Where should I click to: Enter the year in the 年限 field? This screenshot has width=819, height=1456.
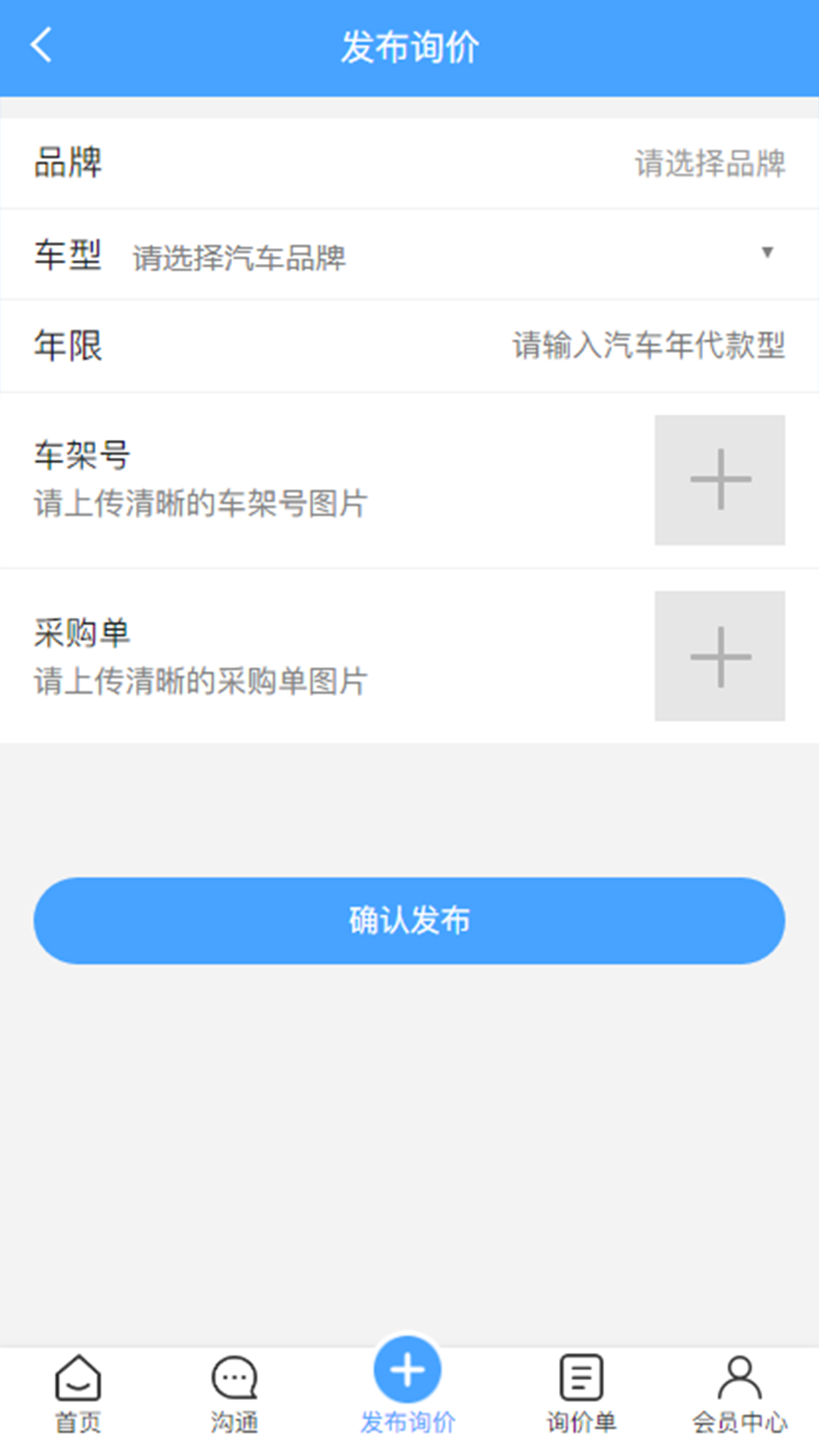tap(648, 346)
